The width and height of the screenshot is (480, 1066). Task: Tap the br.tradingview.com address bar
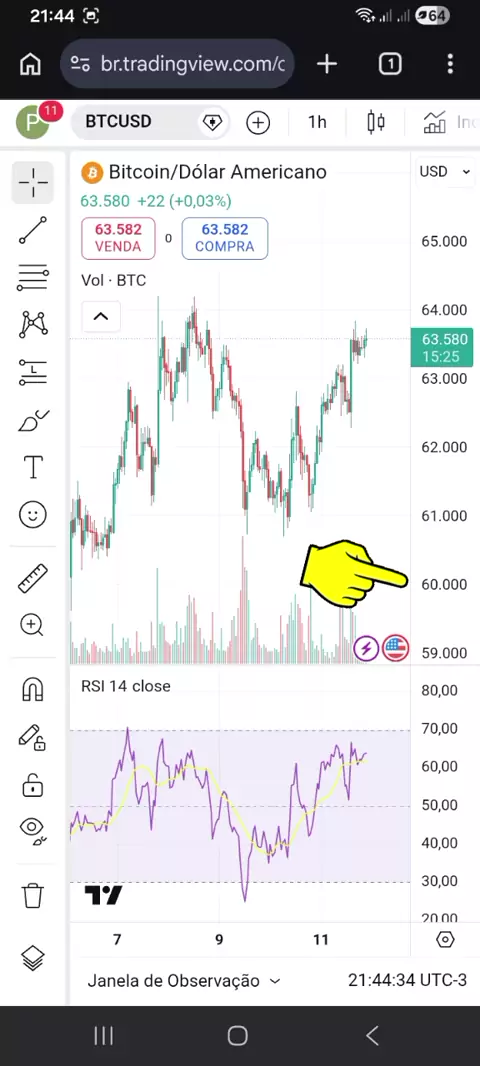(x=177, y=64)
